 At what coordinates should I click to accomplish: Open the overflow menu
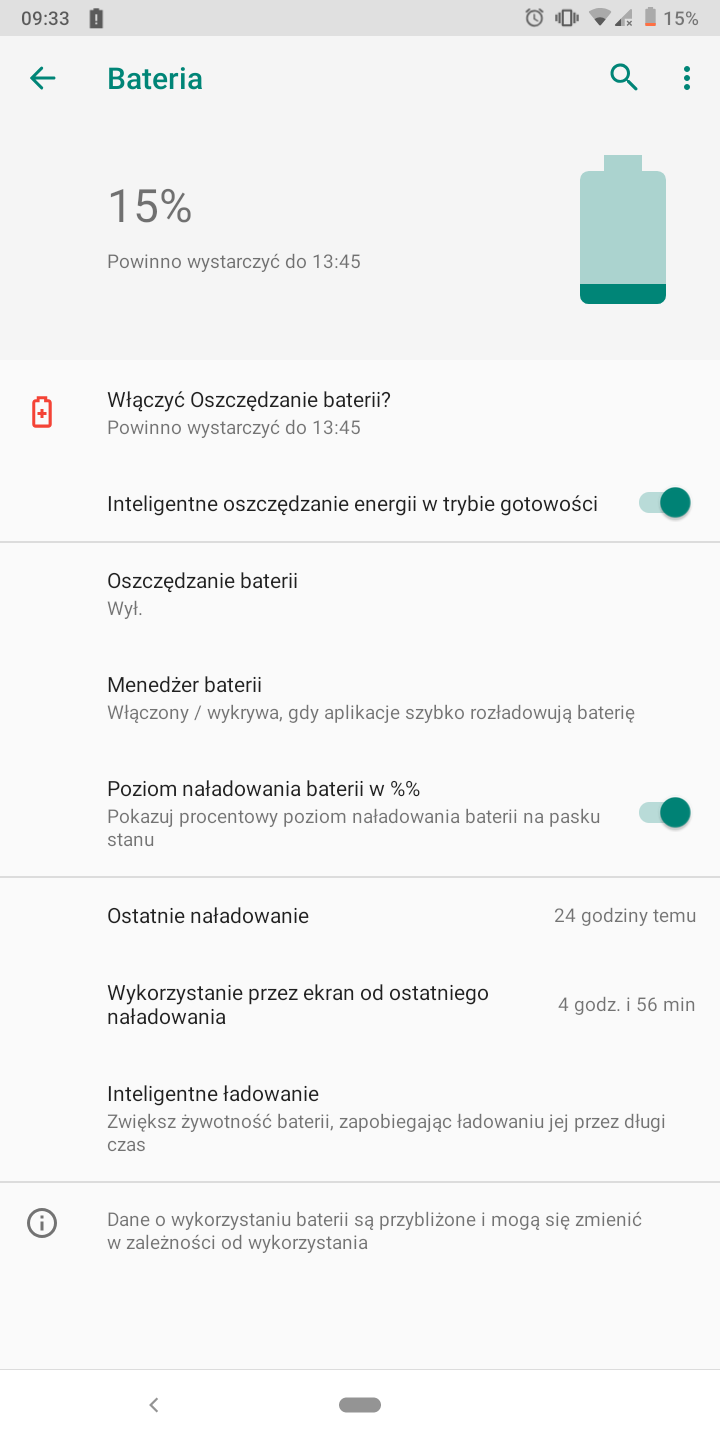tap(686, 78)
